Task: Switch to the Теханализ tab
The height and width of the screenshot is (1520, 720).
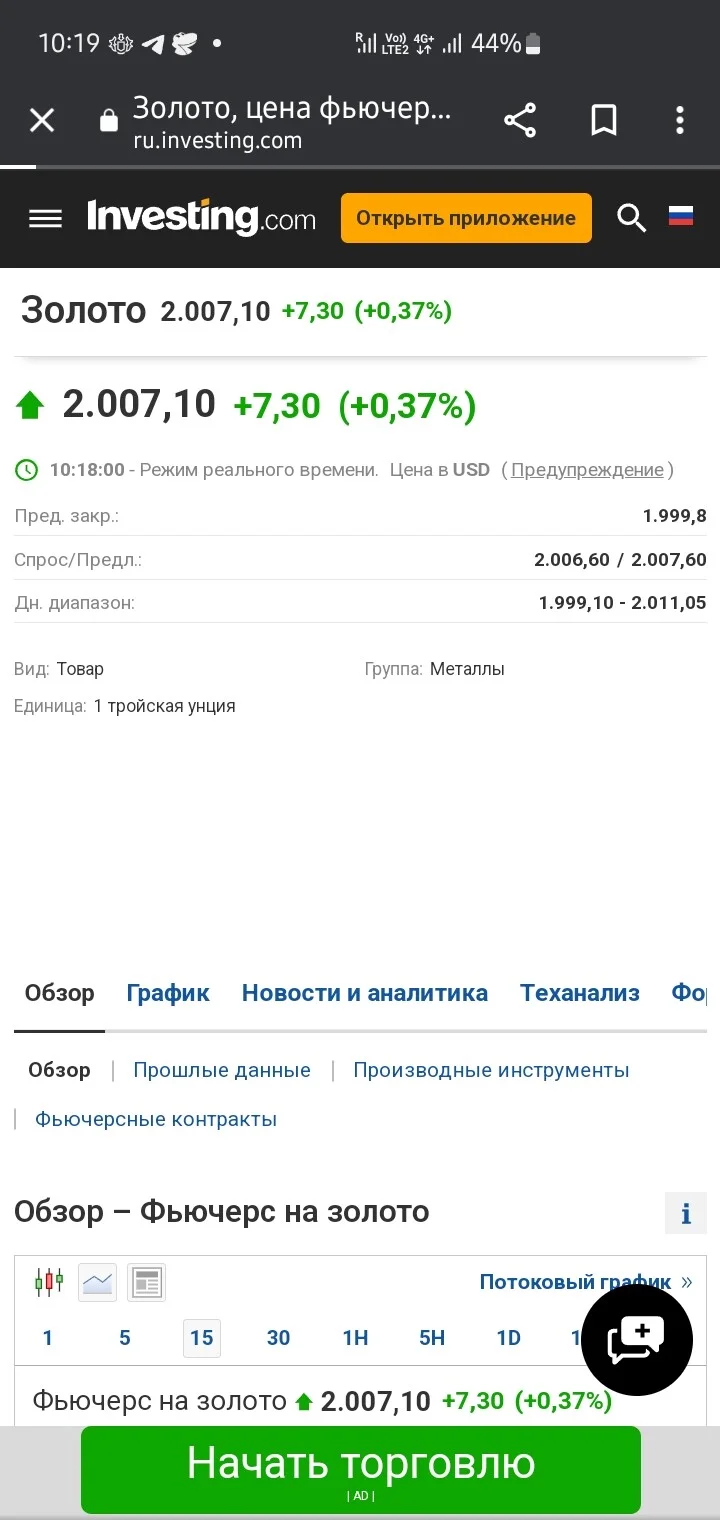Action: click(580, 993)
